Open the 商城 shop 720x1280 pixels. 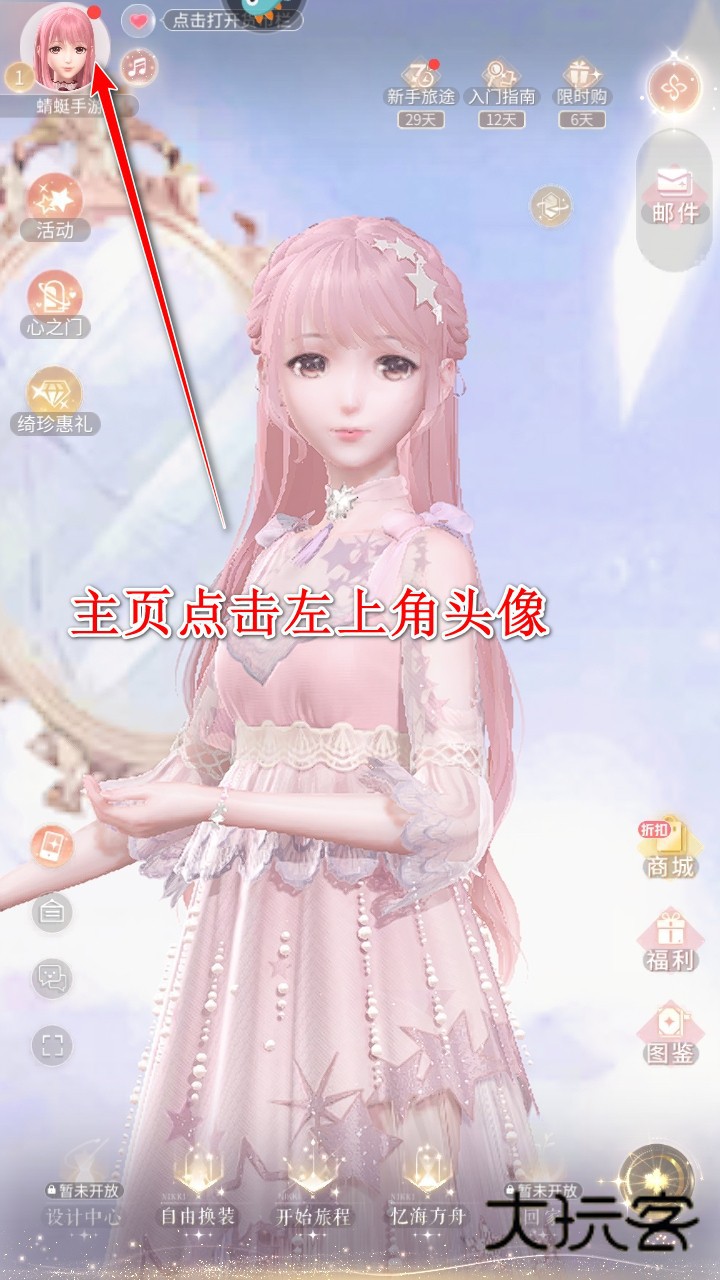tap(669, 848)
